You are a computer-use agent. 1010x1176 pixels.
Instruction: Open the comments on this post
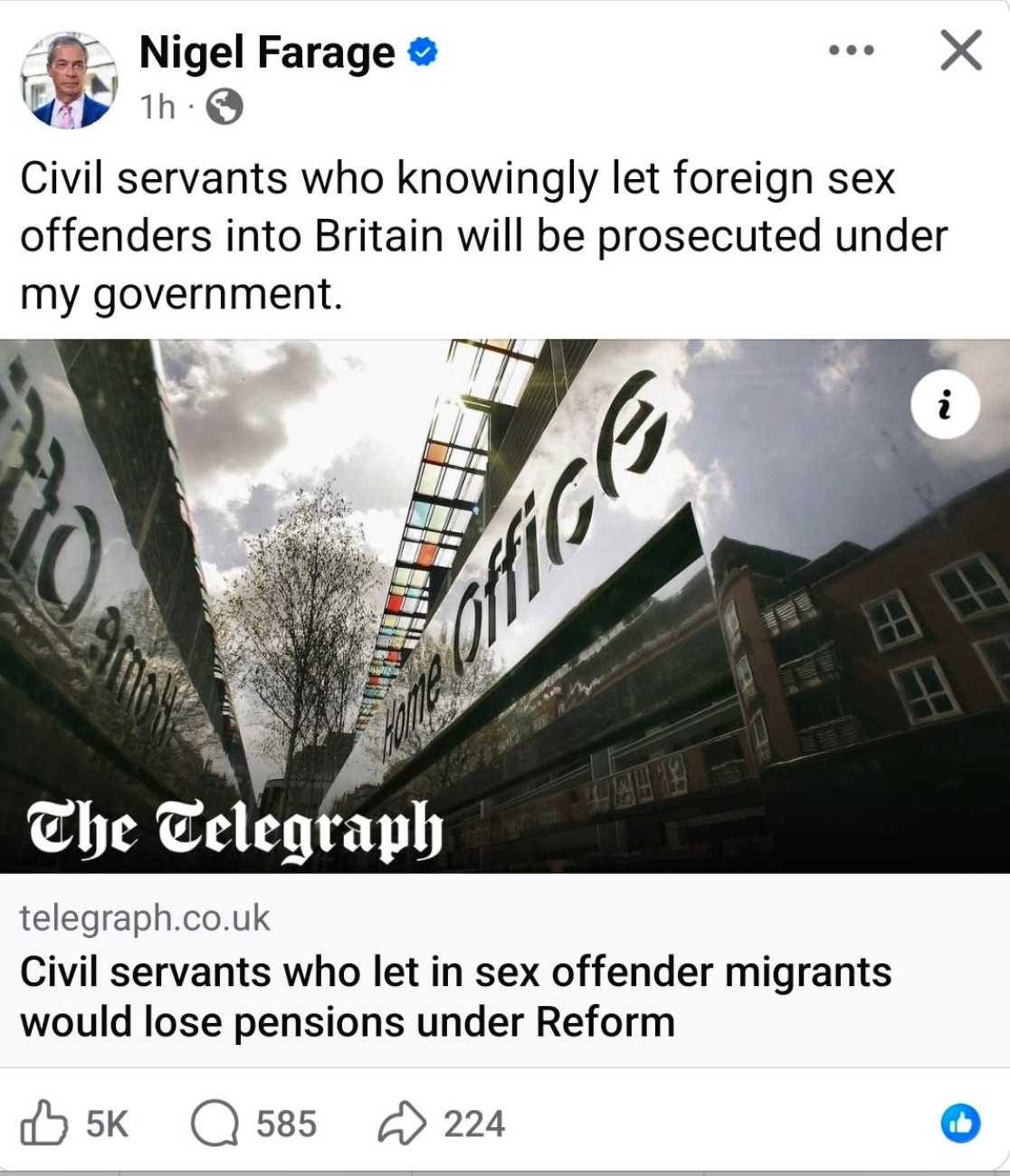point(215,1124)
